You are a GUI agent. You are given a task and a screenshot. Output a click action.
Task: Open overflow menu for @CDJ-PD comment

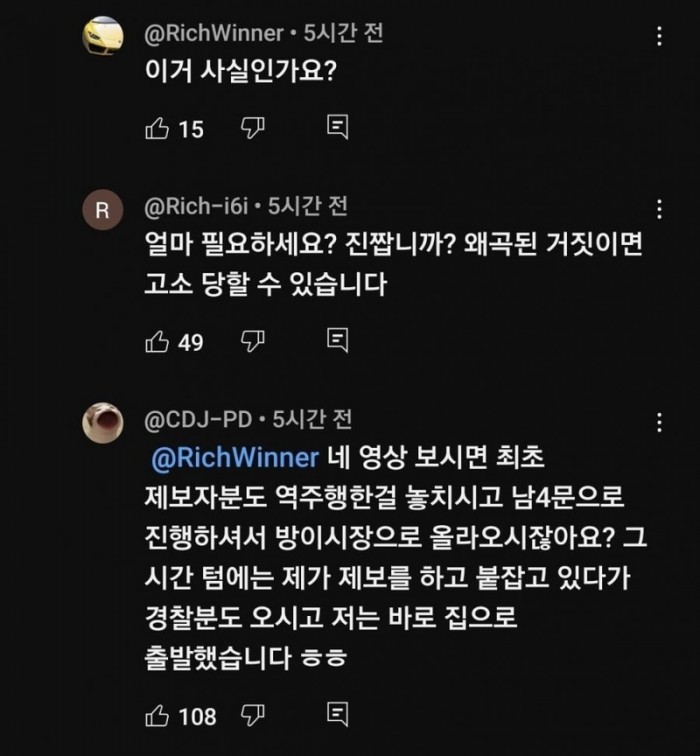[659, 424]
